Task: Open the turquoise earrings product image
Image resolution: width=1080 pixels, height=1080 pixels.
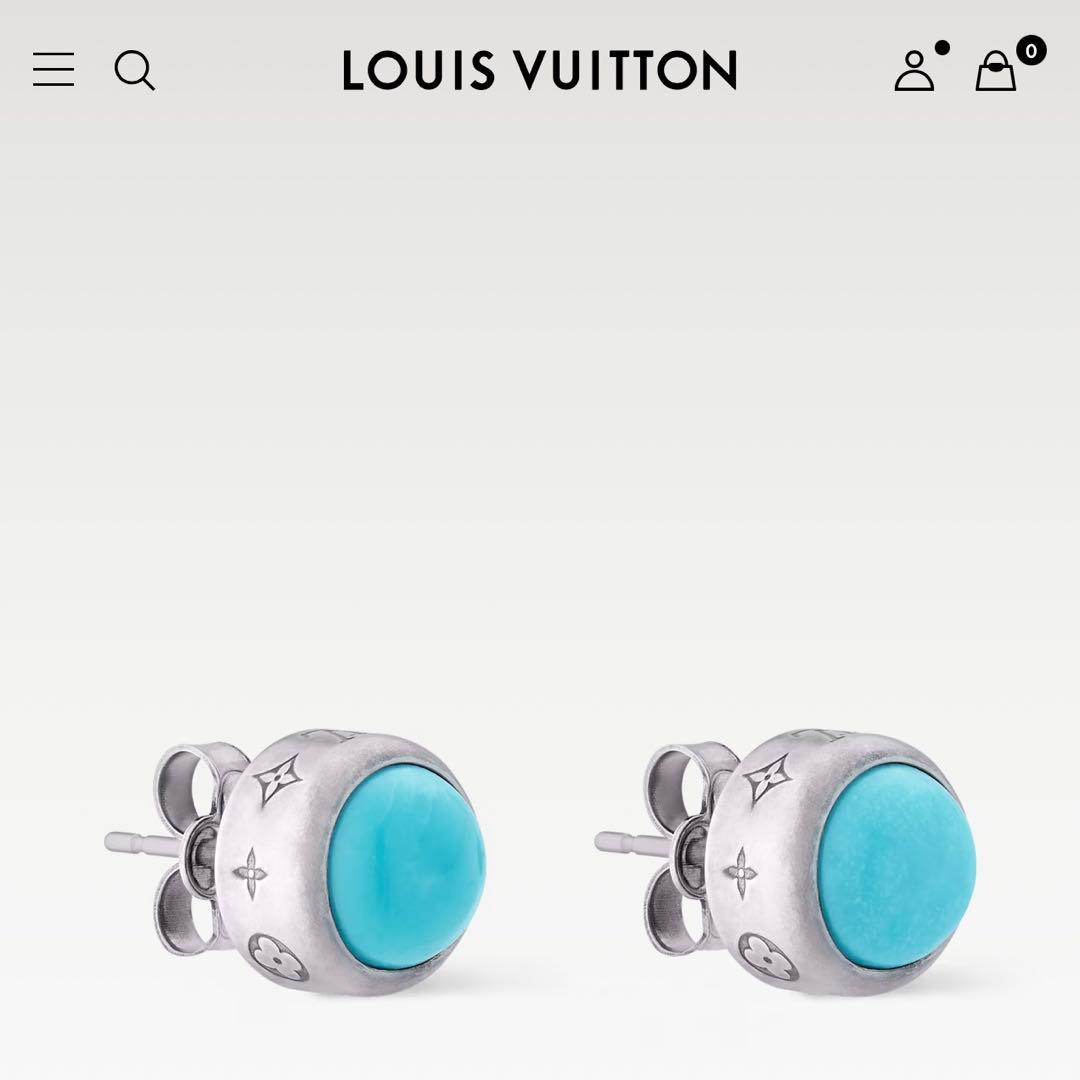Action: tap(540, 860)
